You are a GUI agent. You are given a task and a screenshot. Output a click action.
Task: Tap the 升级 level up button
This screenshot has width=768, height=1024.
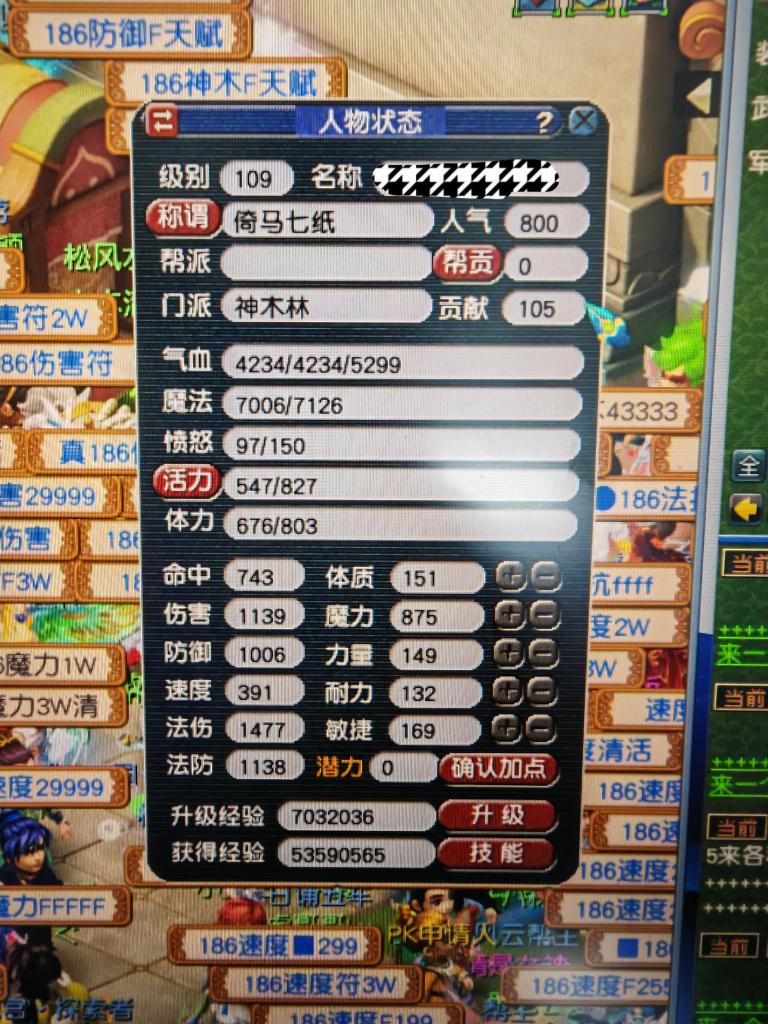pos(497,815)
